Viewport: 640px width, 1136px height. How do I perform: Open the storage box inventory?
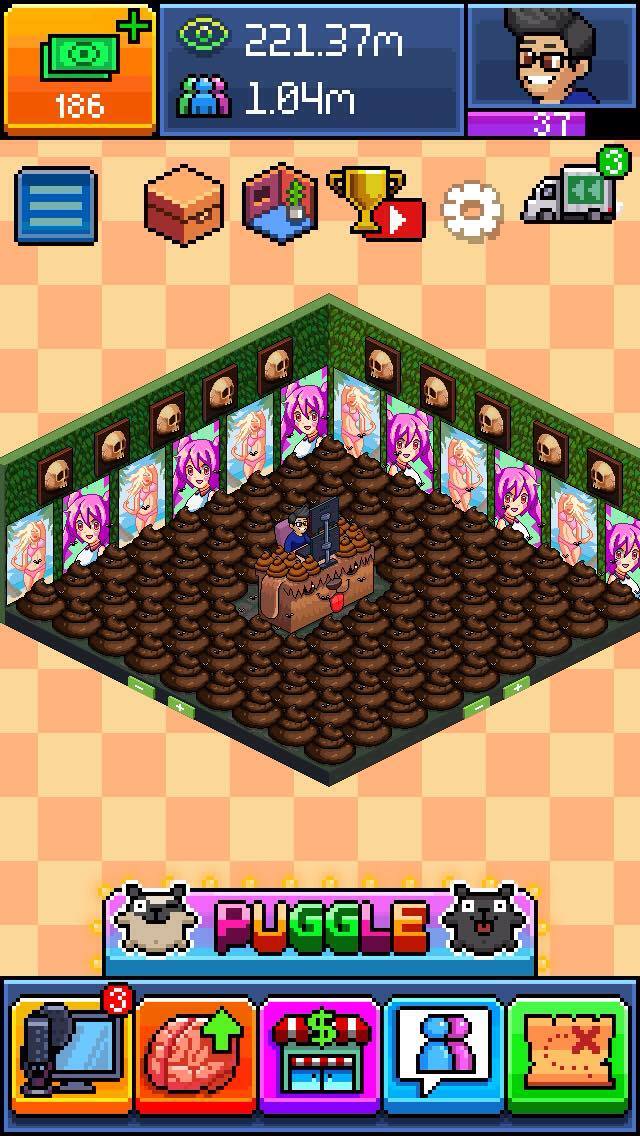pos(181,203)
